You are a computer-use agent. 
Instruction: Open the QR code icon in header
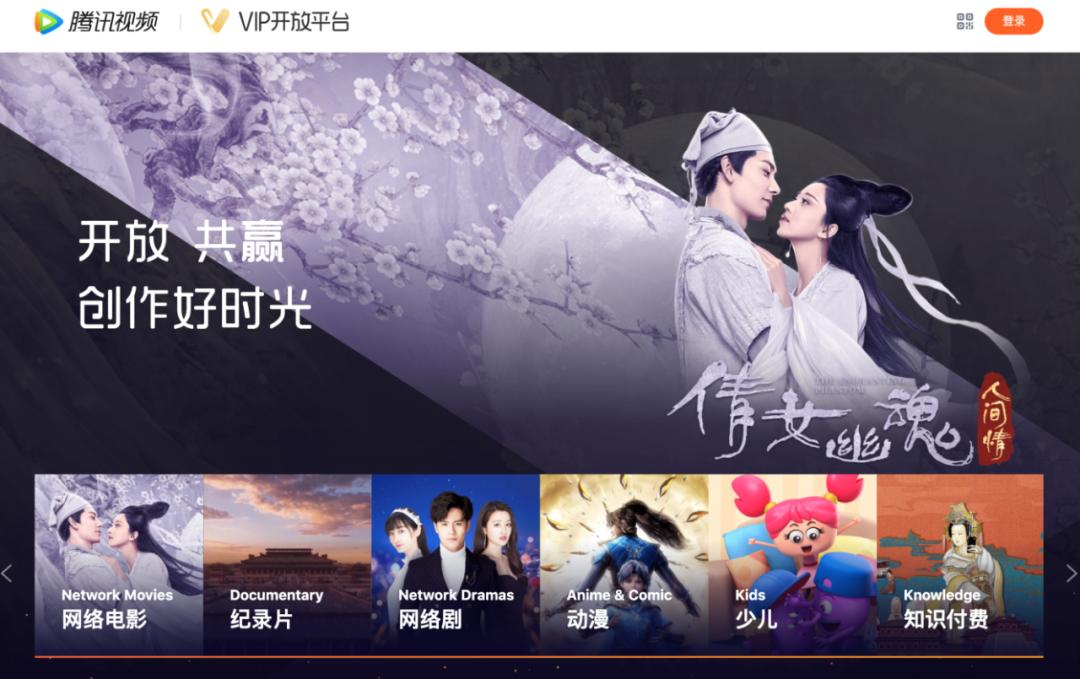[x=965, y=21]
